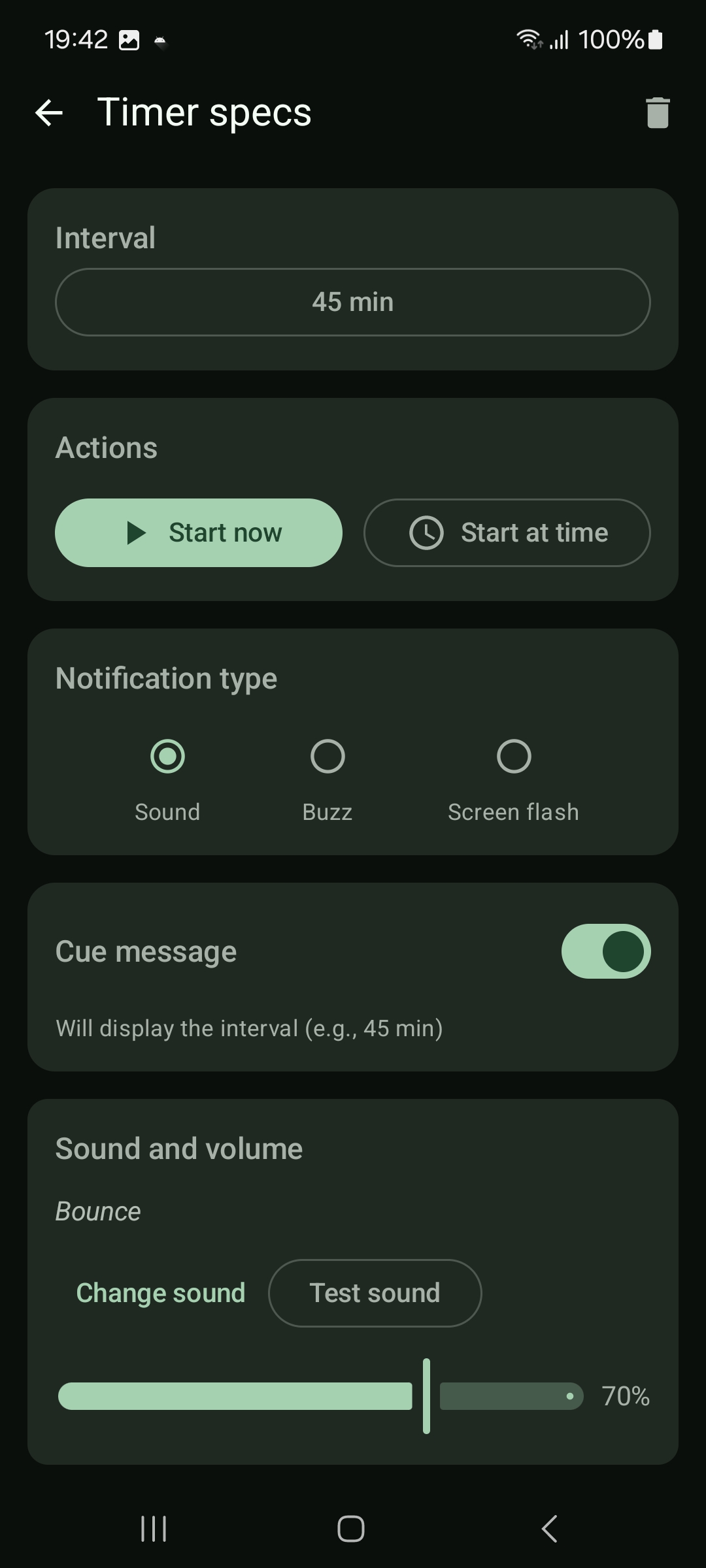
Task: Tap the screenshot notification icon
Action: 129,40
